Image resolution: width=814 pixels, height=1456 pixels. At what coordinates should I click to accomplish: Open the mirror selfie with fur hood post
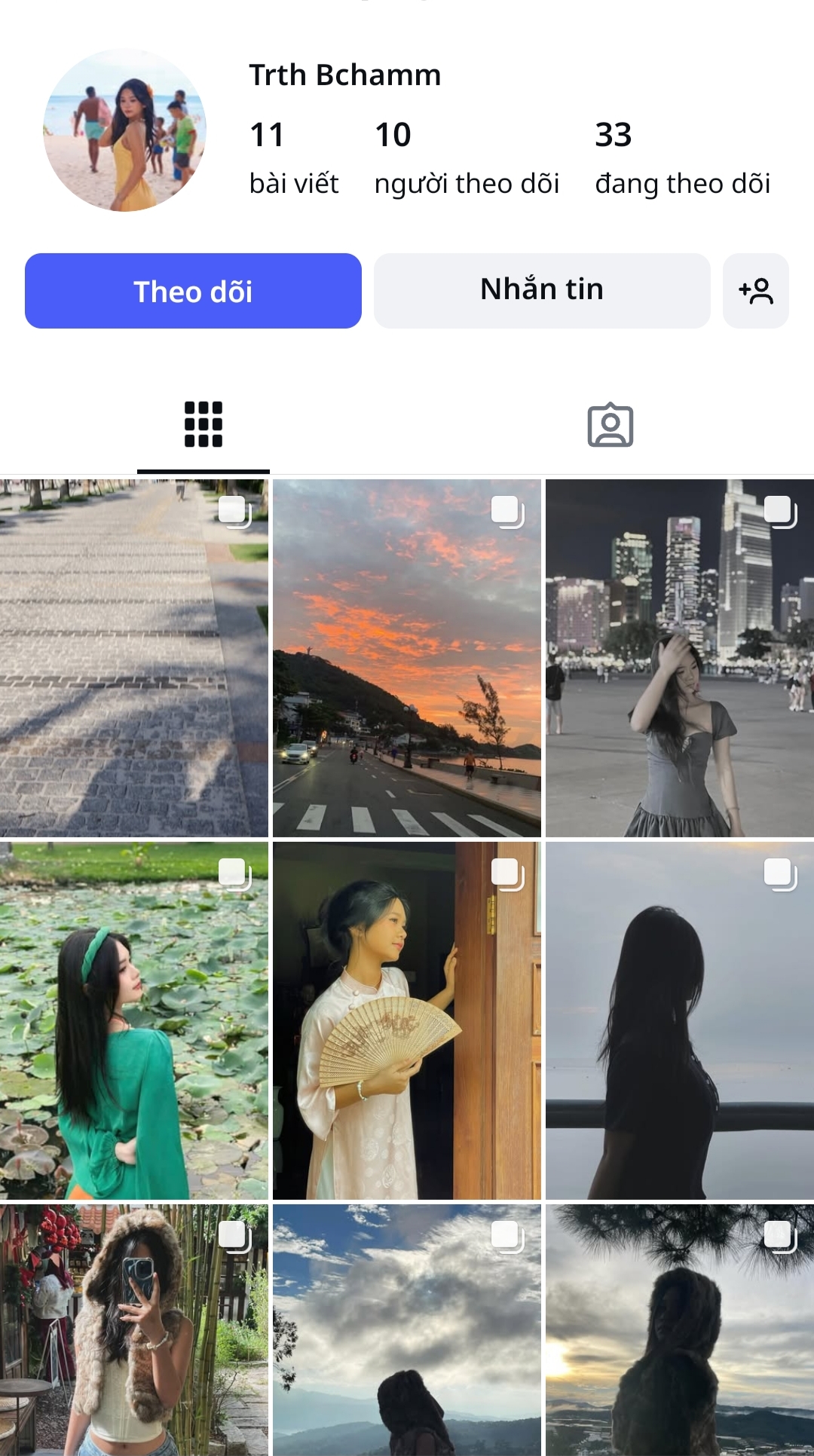click(134, 1330)
